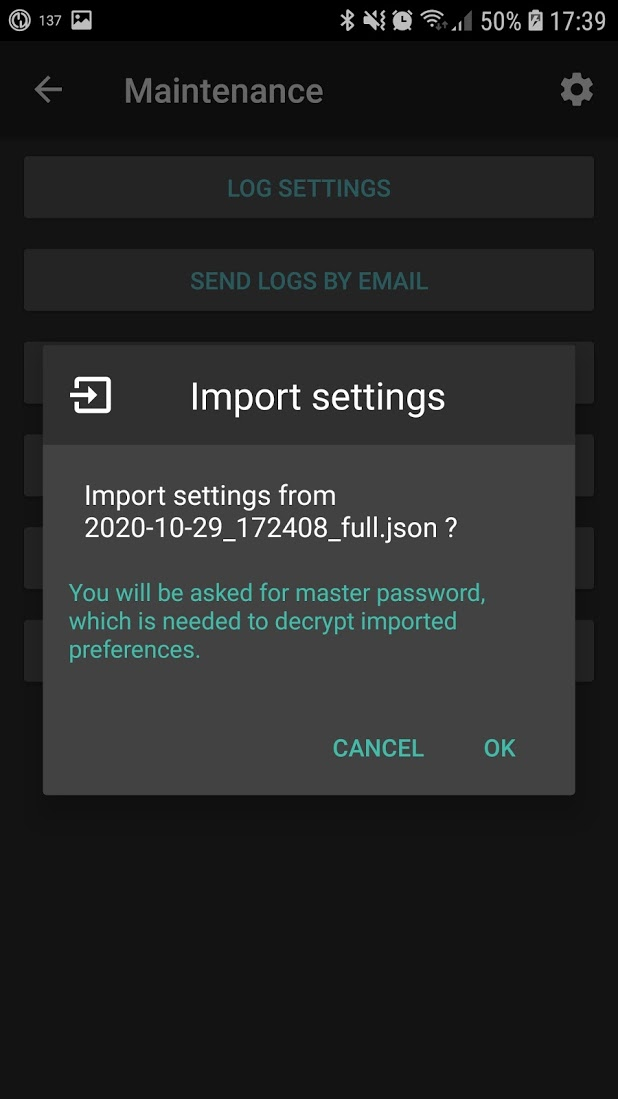Open the settings gear icon

[x=577, y=90]
